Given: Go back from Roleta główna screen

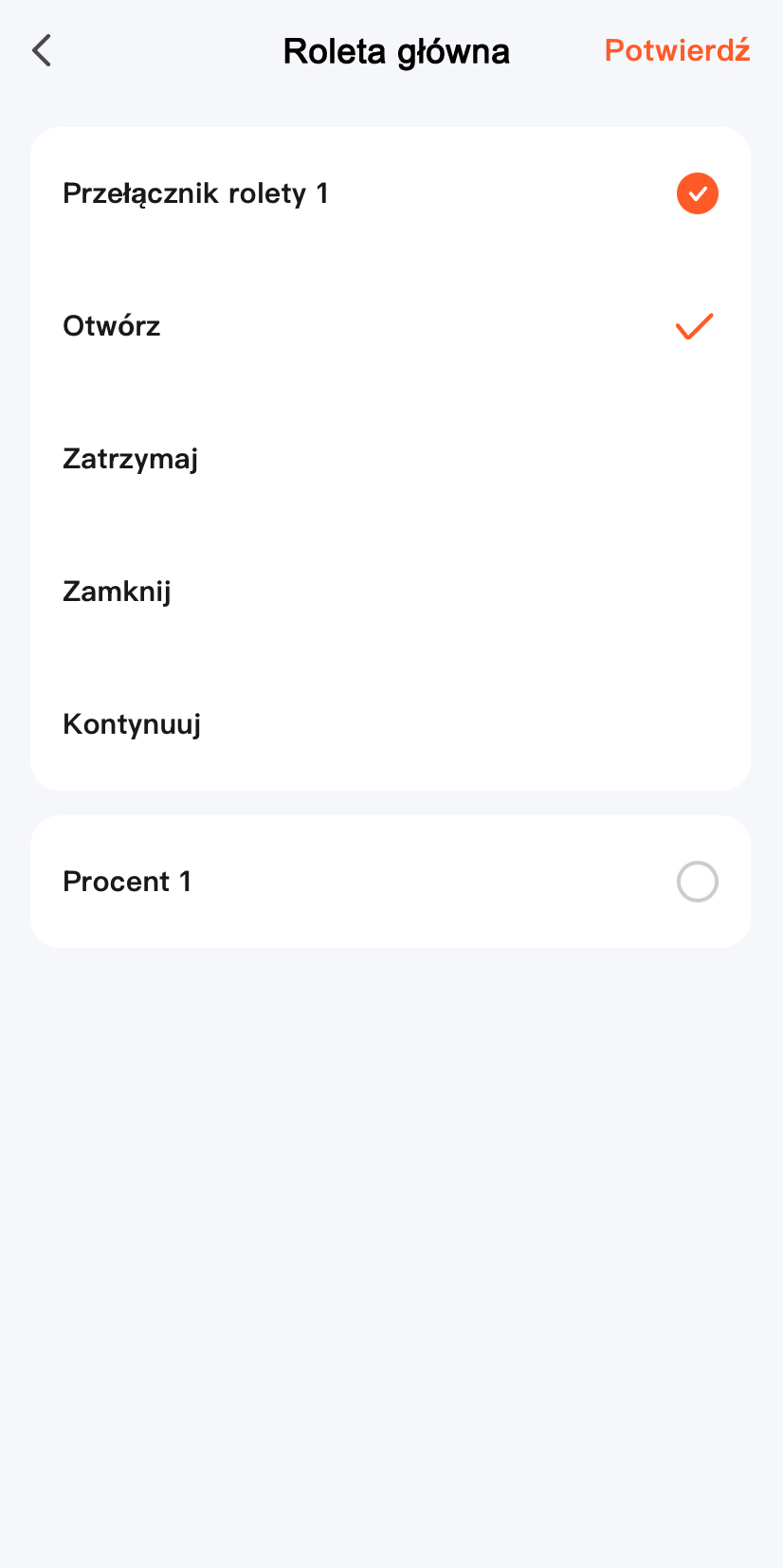Looking at the screenshot, I should (x=42, y=51).
